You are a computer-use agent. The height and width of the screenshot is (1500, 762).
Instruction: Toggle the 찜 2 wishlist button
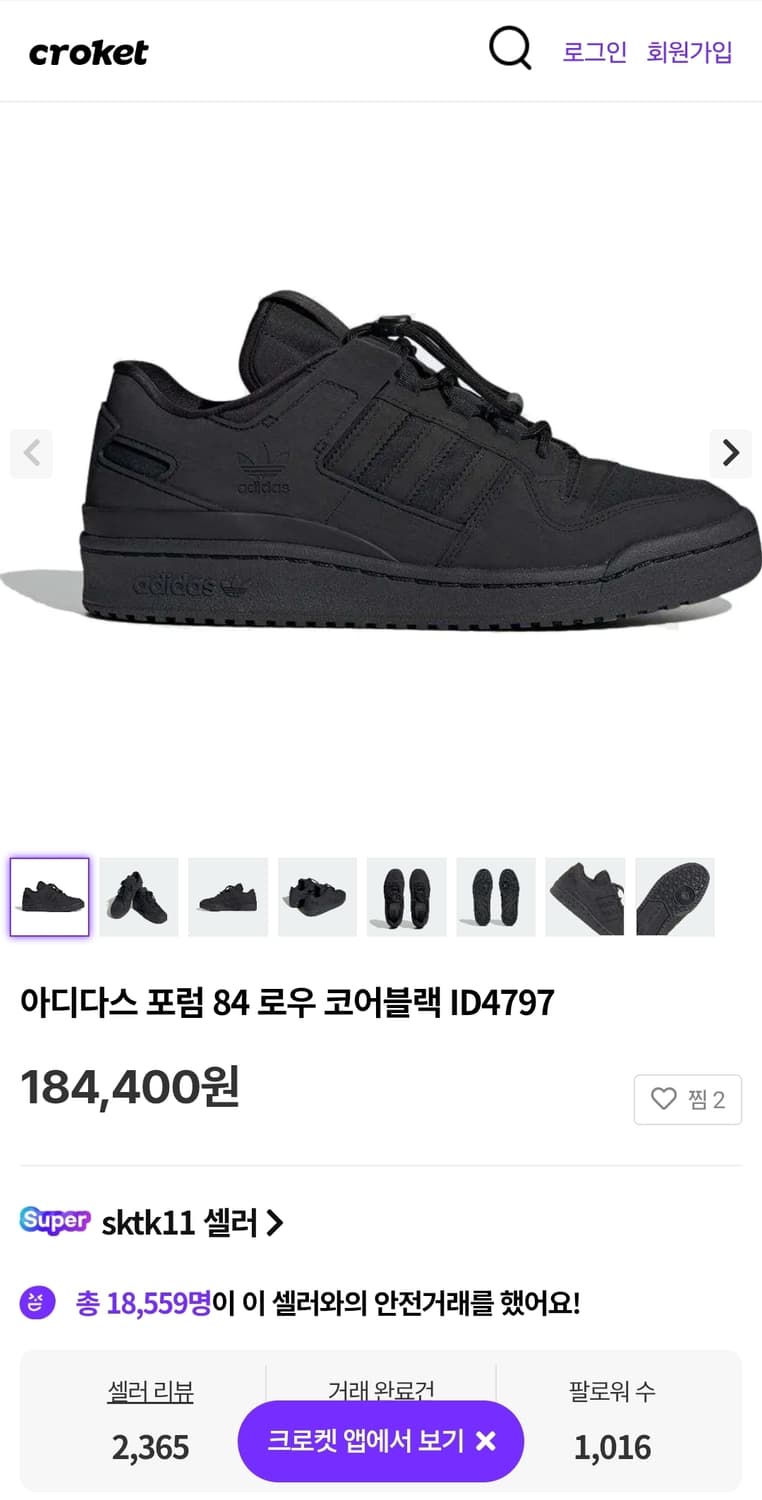point(688,1099)
